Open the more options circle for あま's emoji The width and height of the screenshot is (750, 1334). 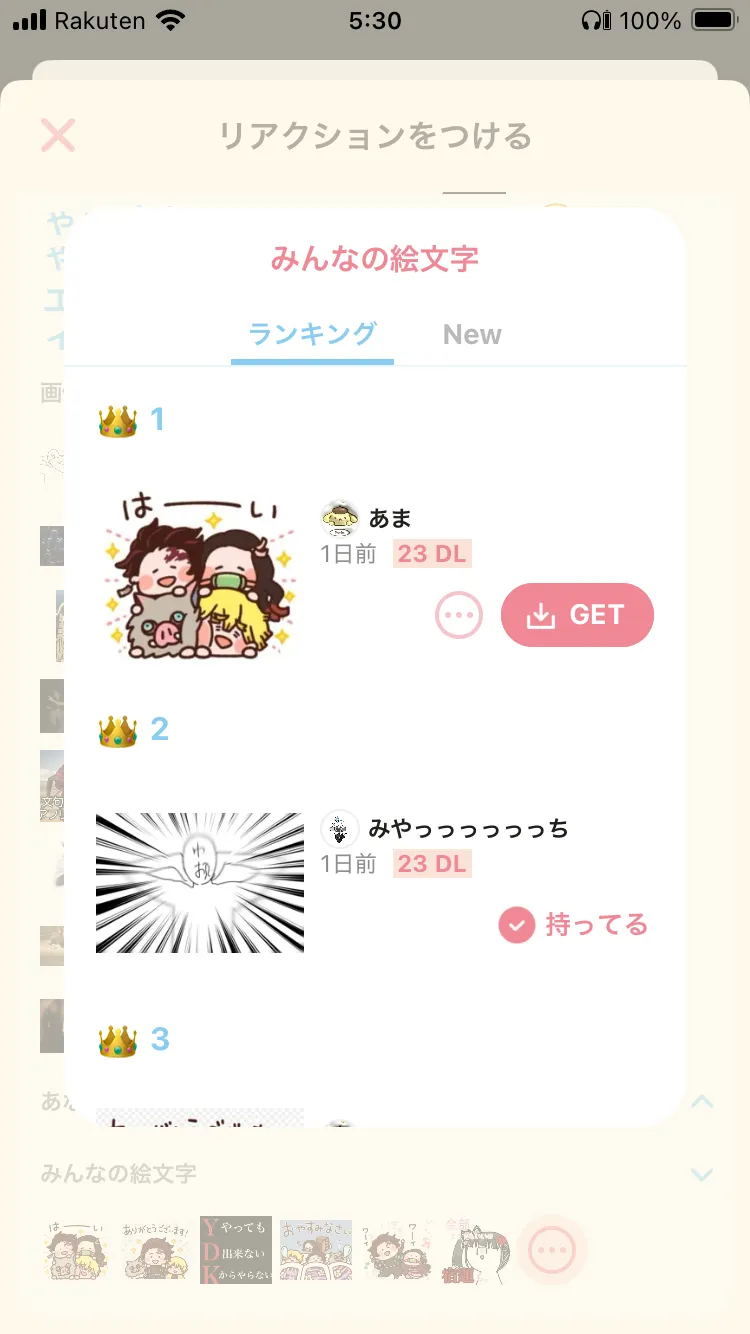point(459,615)
